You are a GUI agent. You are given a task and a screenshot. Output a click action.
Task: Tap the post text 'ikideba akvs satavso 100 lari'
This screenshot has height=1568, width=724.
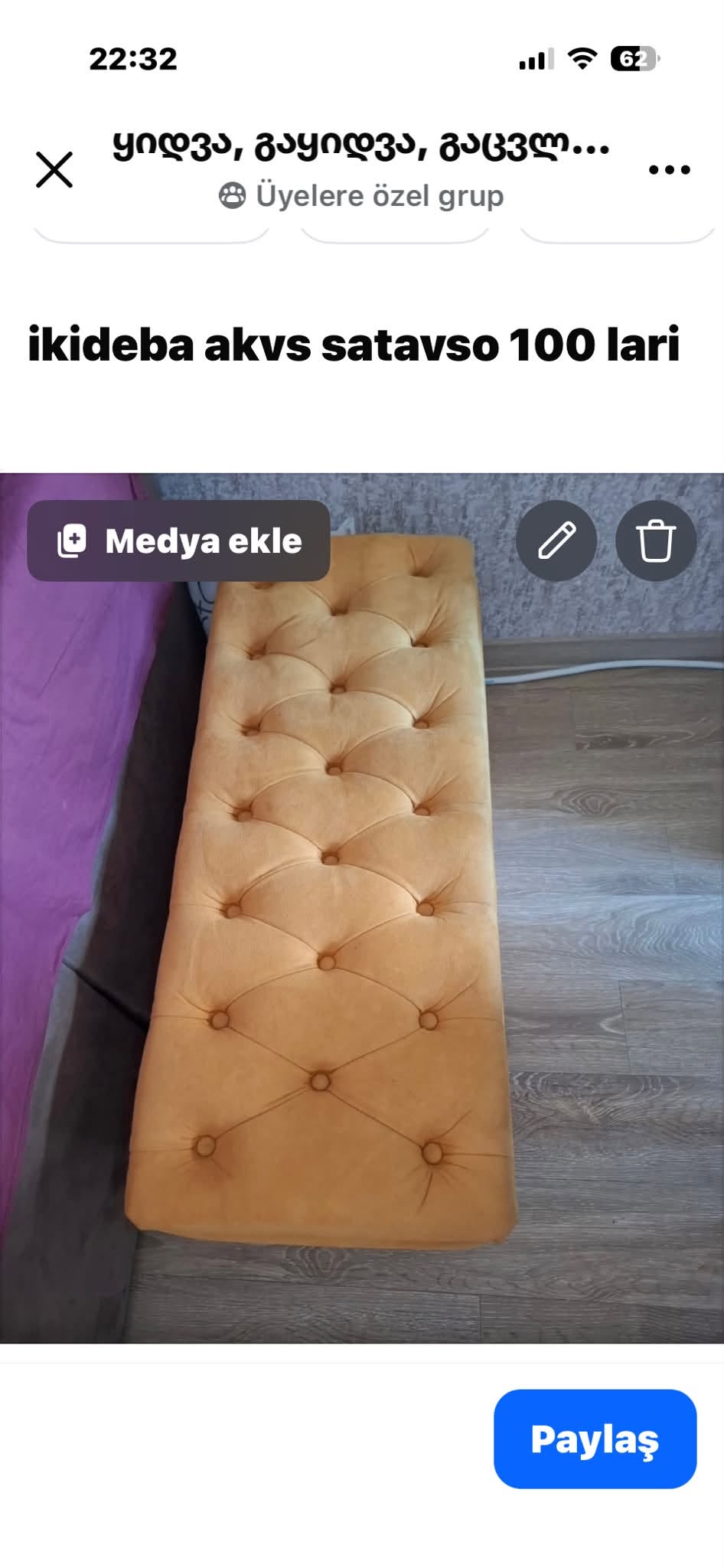(x=354, y=345)
